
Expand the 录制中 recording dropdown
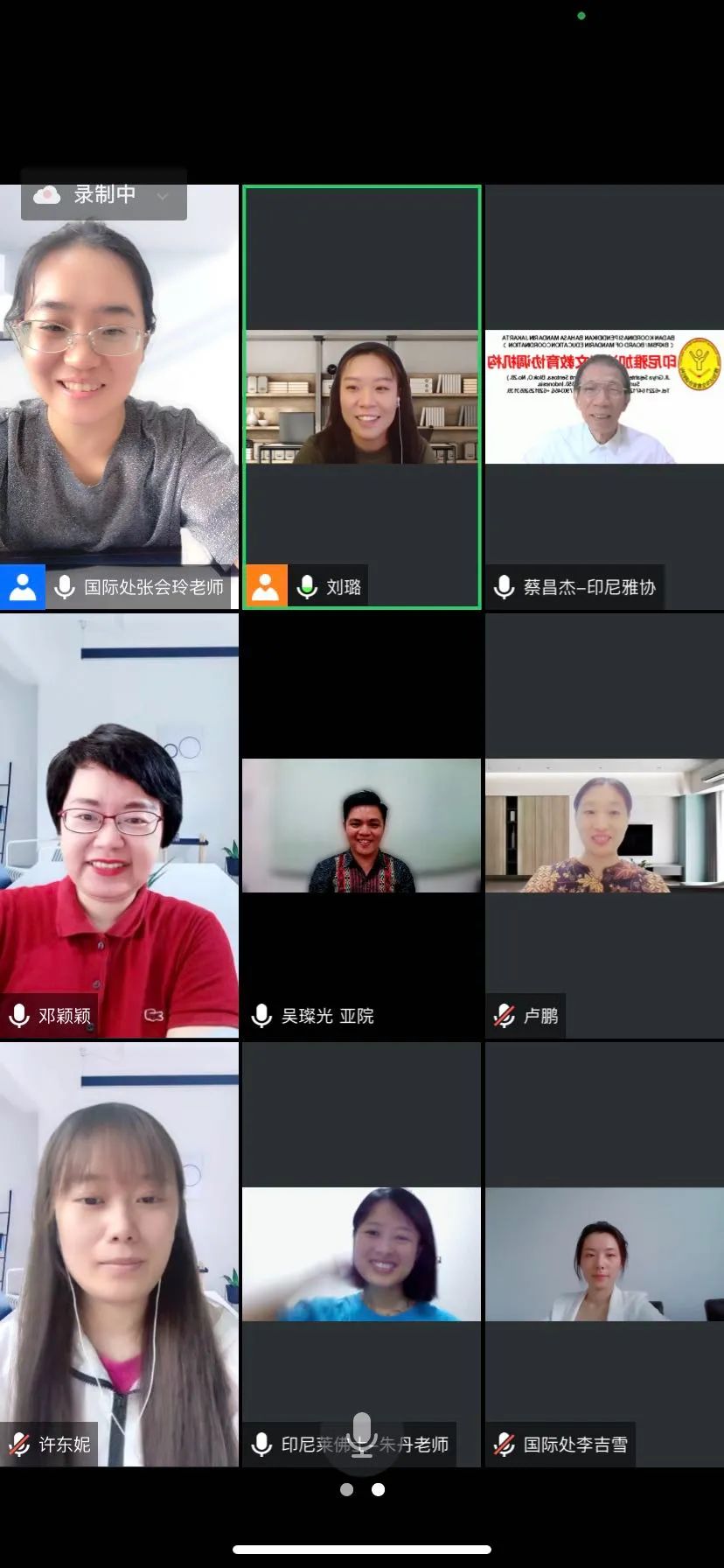162,196
